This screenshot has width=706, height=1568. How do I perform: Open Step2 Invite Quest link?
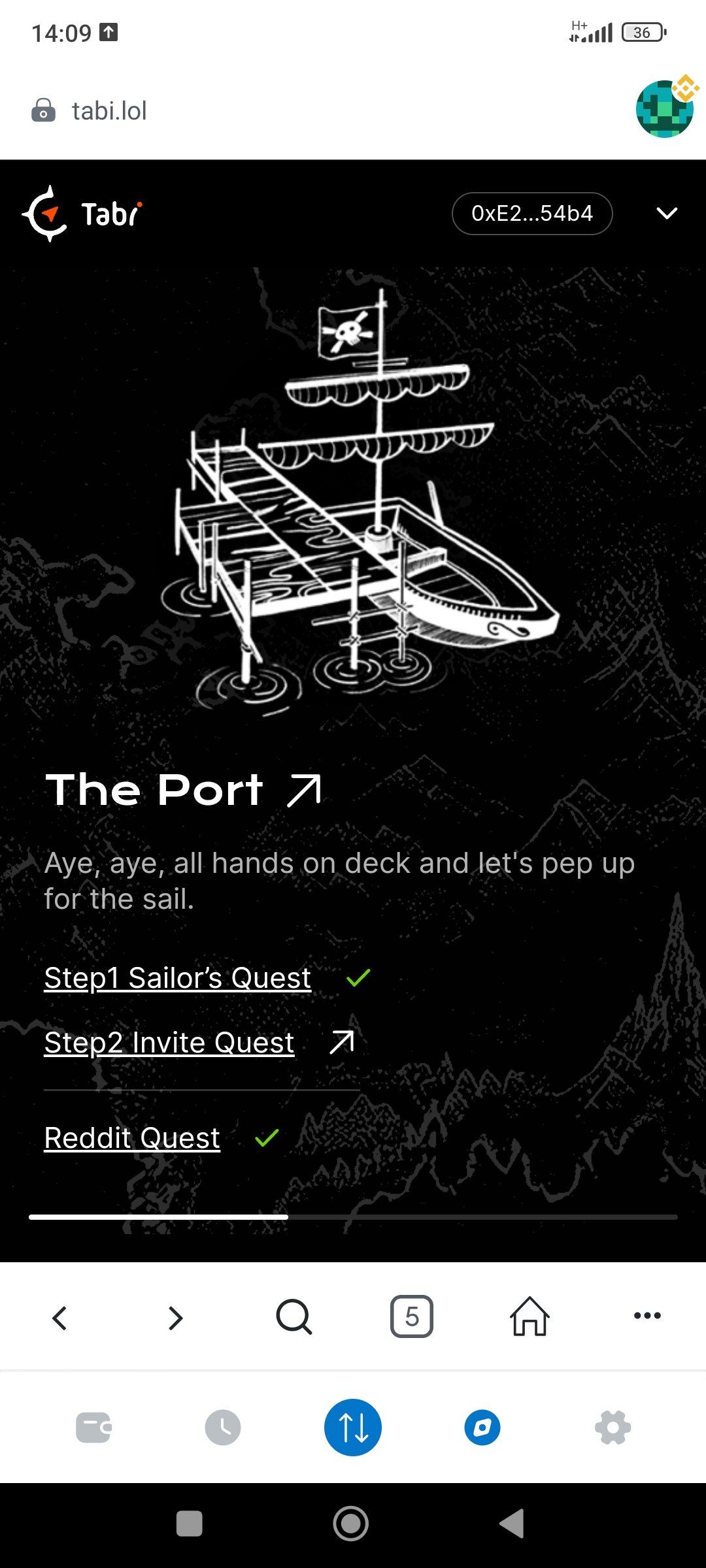pos(169,1043)
